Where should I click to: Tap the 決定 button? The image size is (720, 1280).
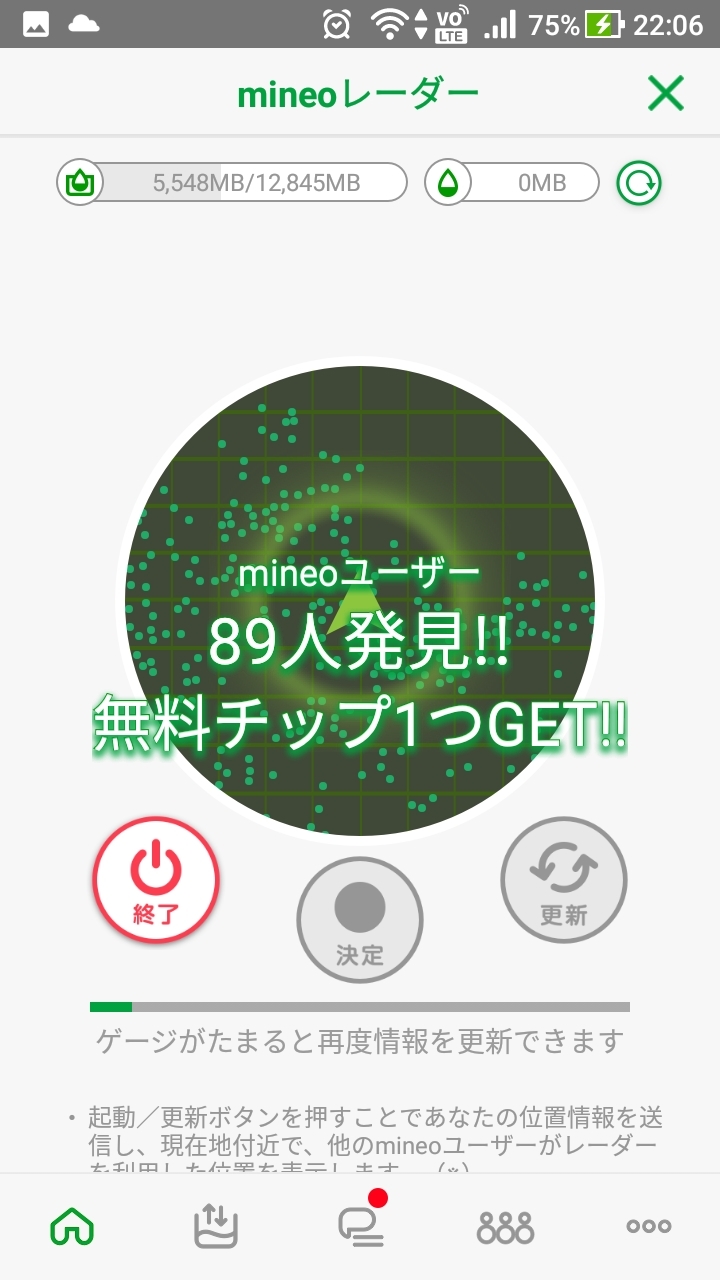click(360, 920)
